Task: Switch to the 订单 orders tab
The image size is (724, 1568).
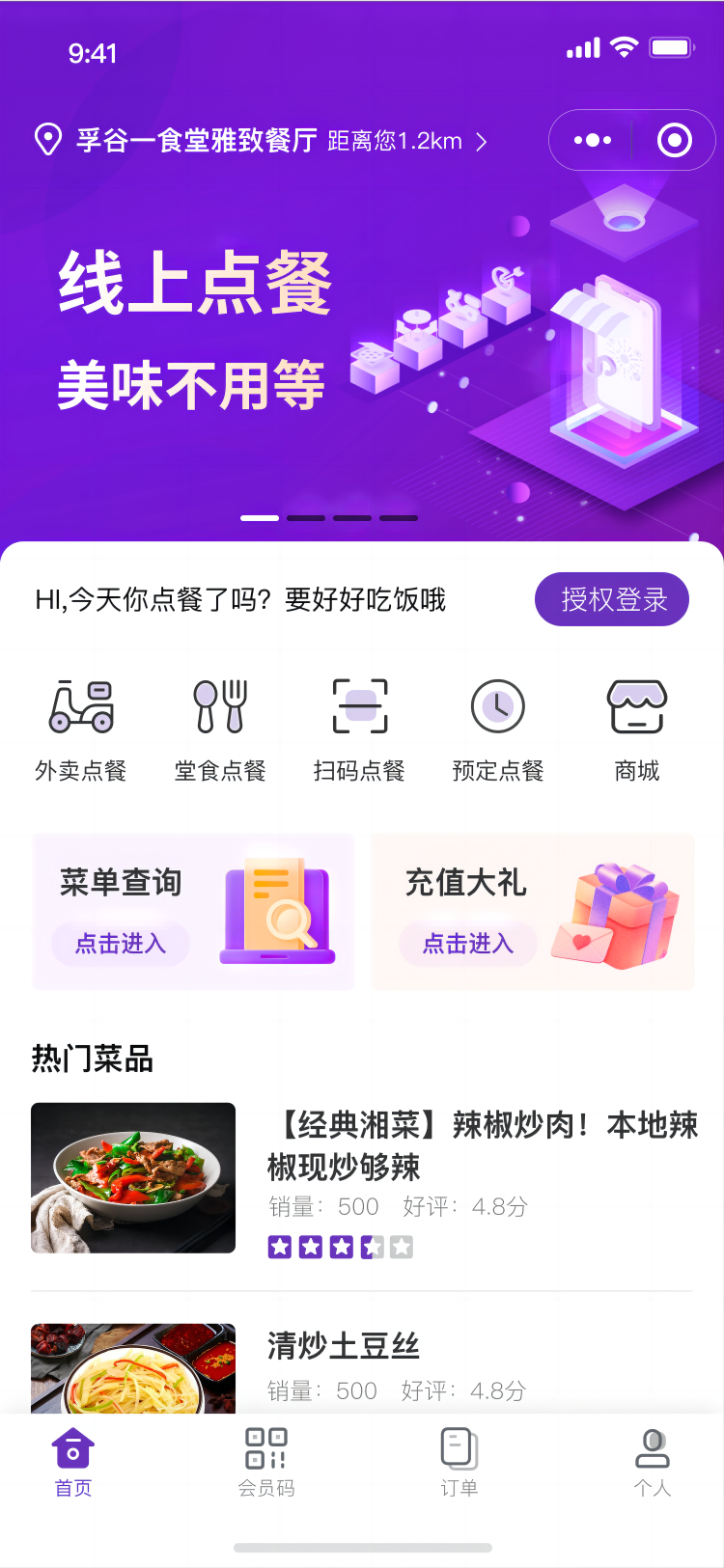Action: [x=459, y=1462]
